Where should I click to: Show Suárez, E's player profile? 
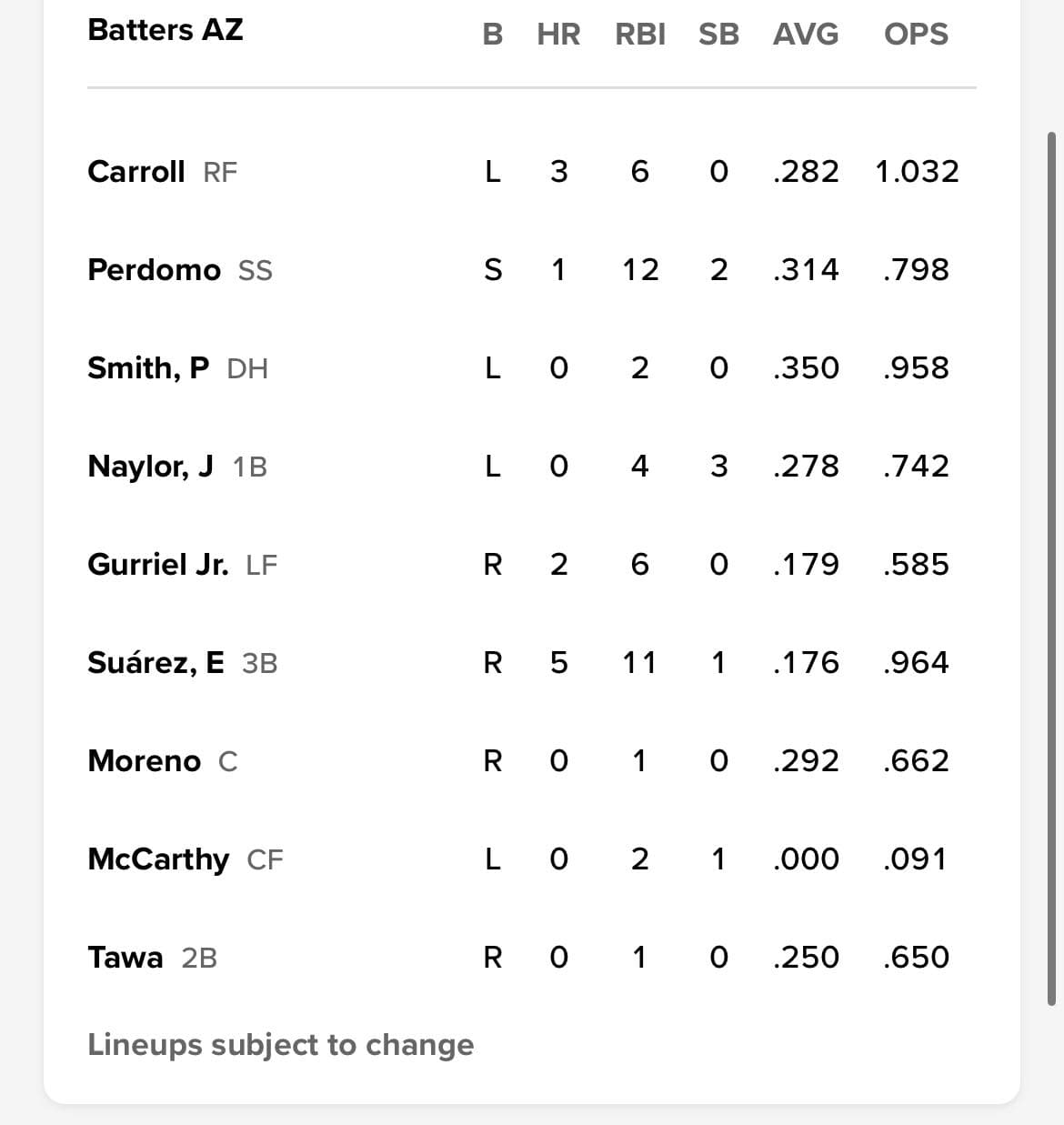click(156, 662)
